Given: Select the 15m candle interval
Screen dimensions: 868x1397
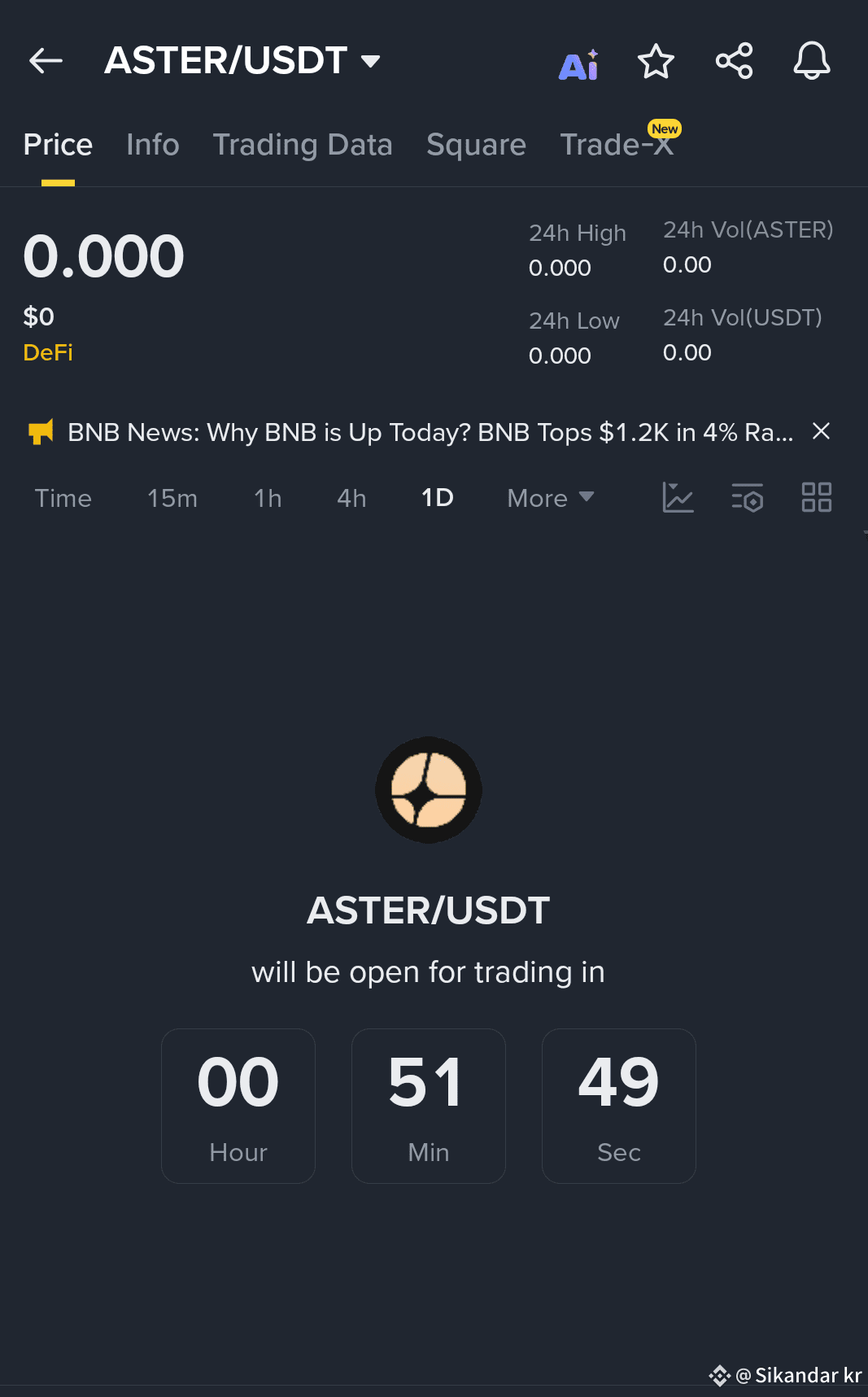Looking at the screenshot, I should pyautogui.click(x=172, y=498).
